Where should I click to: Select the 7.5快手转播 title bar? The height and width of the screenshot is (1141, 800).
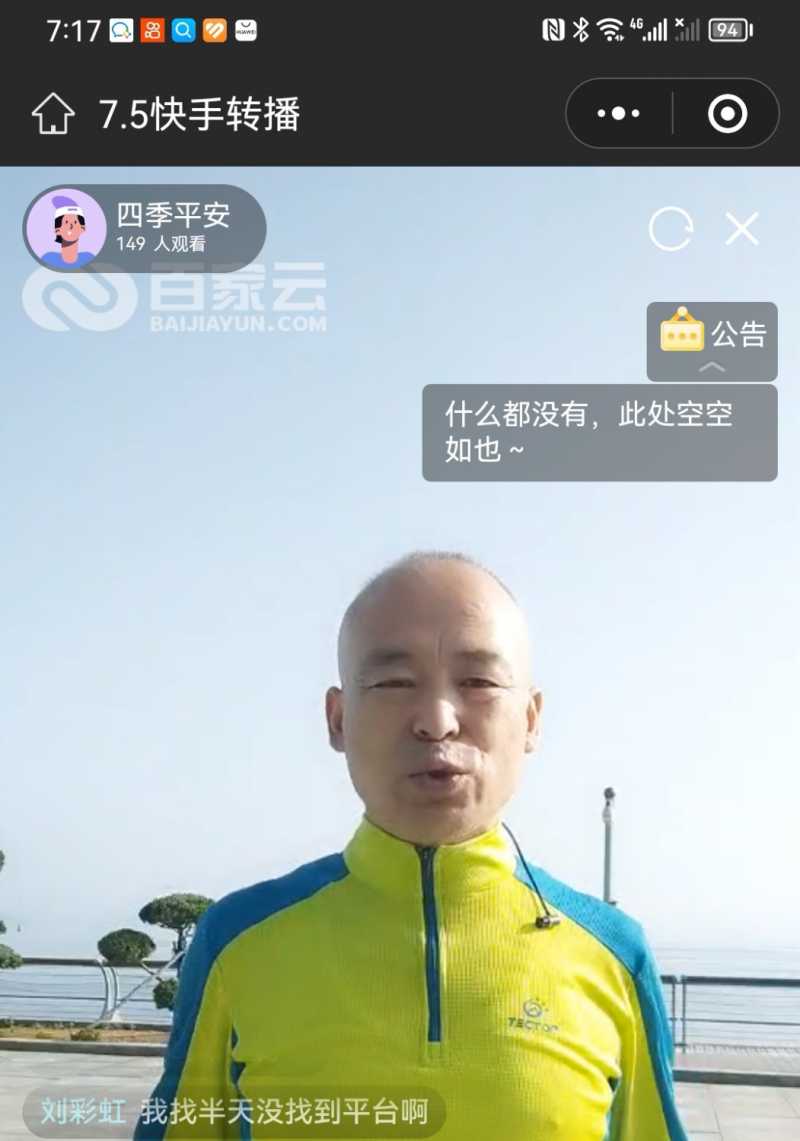click(x=200, y=112)
